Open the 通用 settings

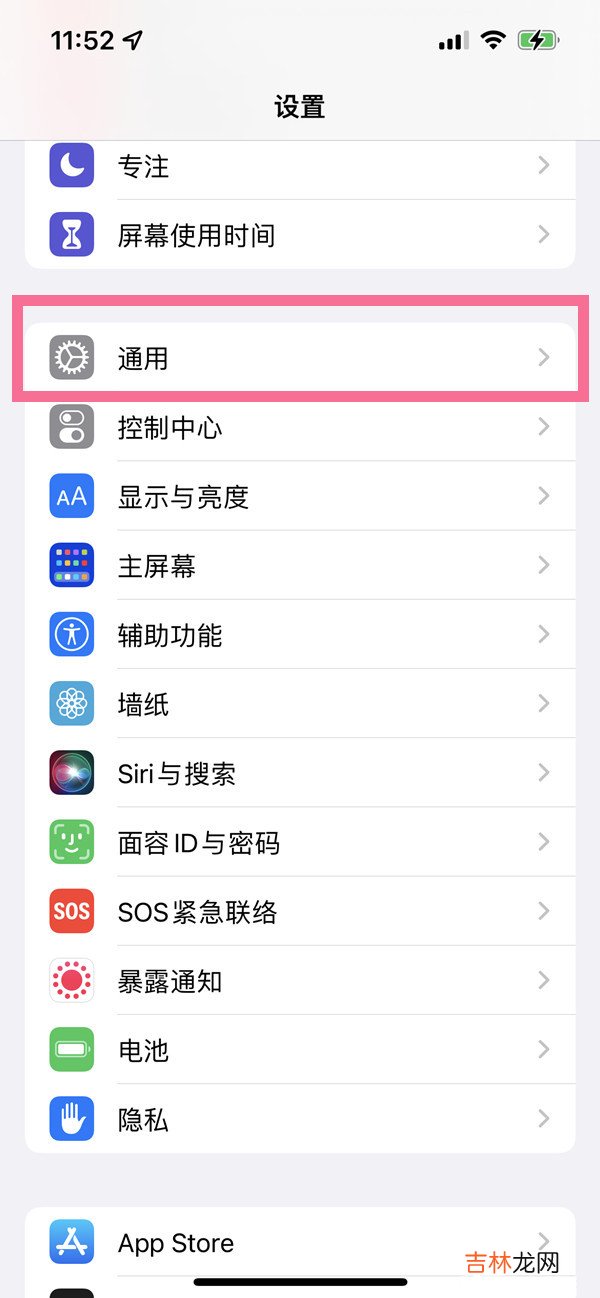[x=300, y=357]
